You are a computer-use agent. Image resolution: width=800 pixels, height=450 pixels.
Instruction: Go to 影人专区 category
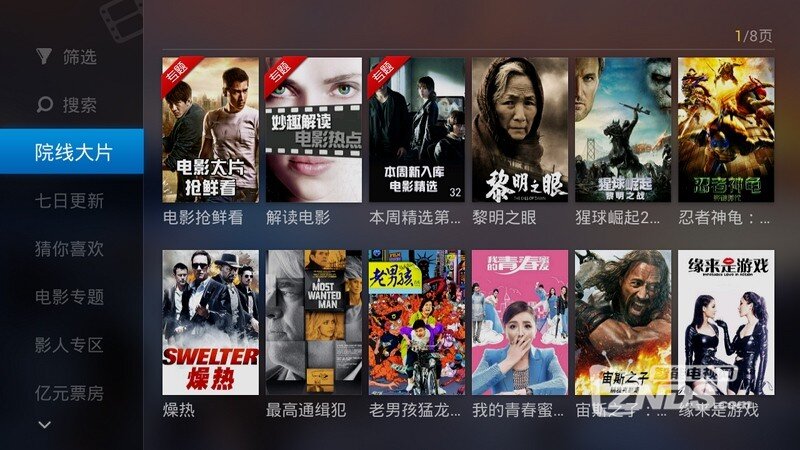(x=70, y=345)
